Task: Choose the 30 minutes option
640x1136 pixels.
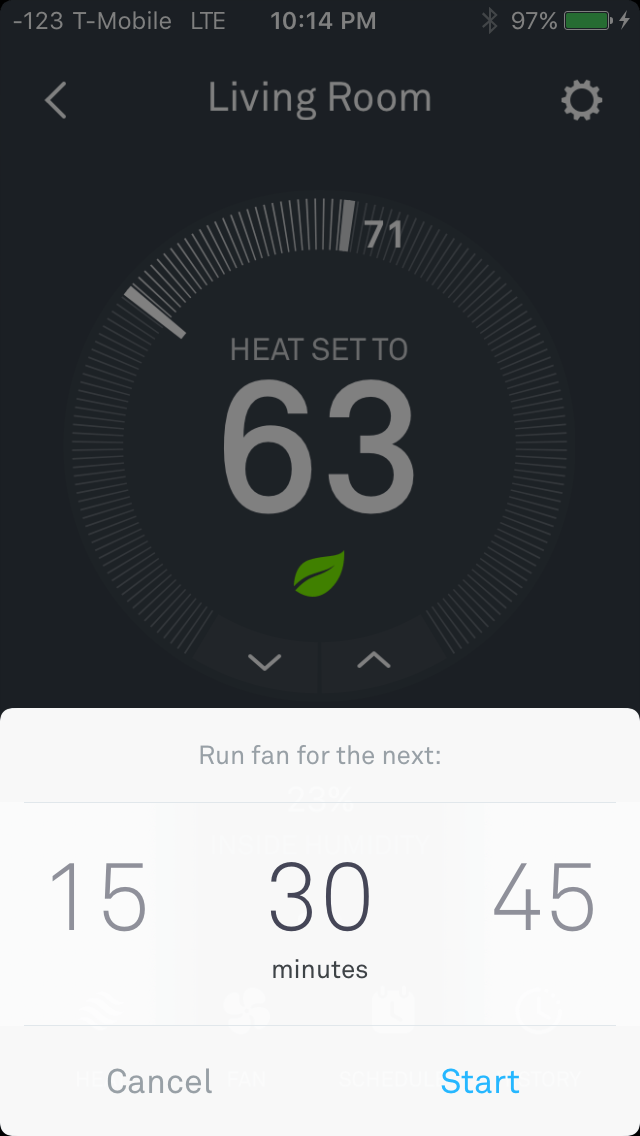Action: pyautogui.click(x=320, y=898)
